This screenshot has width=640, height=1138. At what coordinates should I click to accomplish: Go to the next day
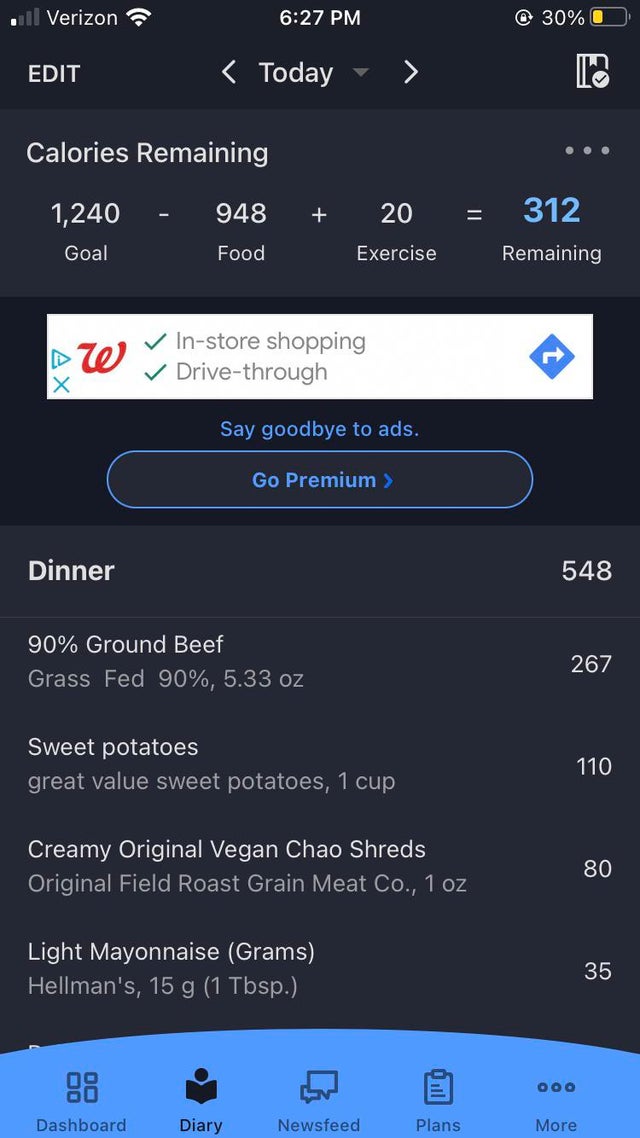410,72
